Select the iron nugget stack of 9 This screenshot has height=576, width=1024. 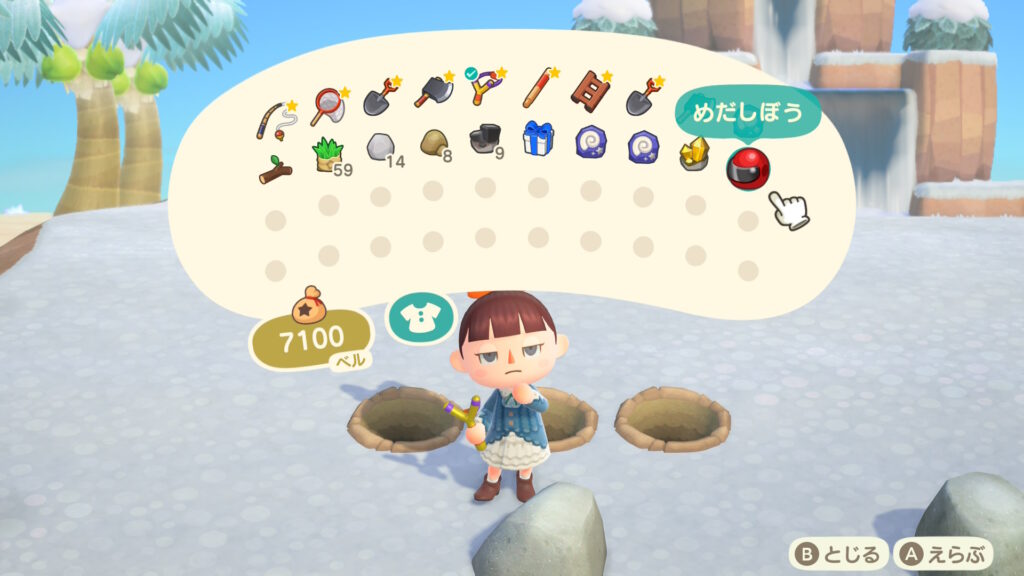tap(486, 141)
